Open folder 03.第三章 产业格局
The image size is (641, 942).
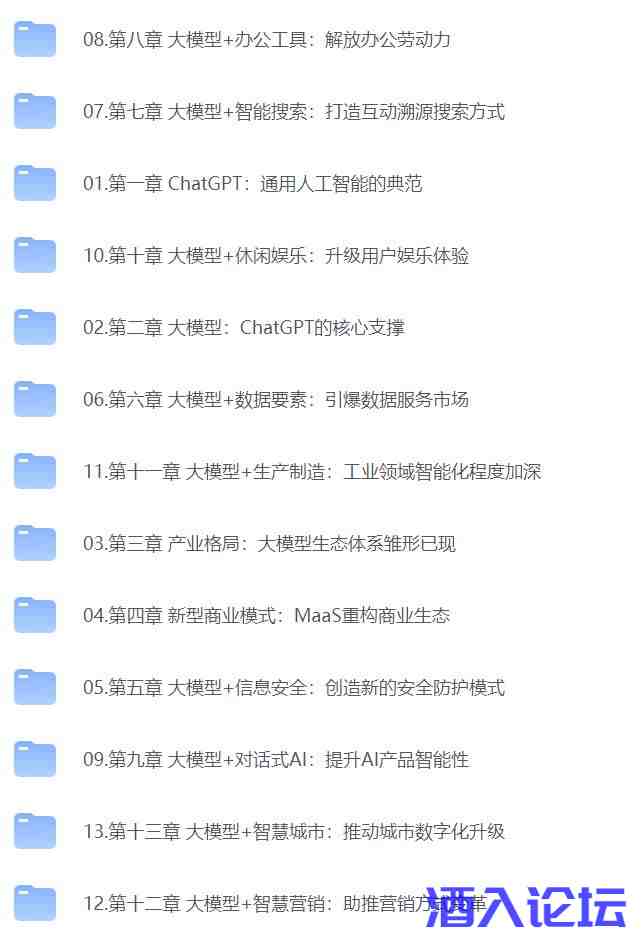(x=269, y=544)
